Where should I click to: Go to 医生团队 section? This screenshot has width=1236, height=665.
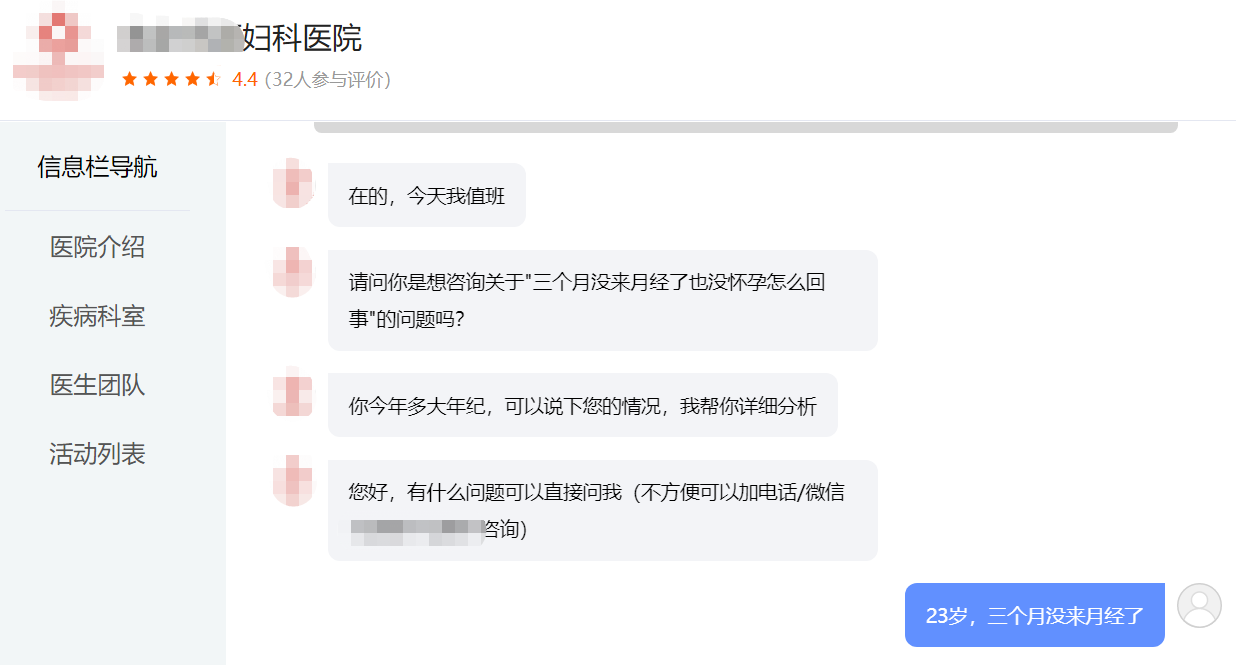(97, 385)
